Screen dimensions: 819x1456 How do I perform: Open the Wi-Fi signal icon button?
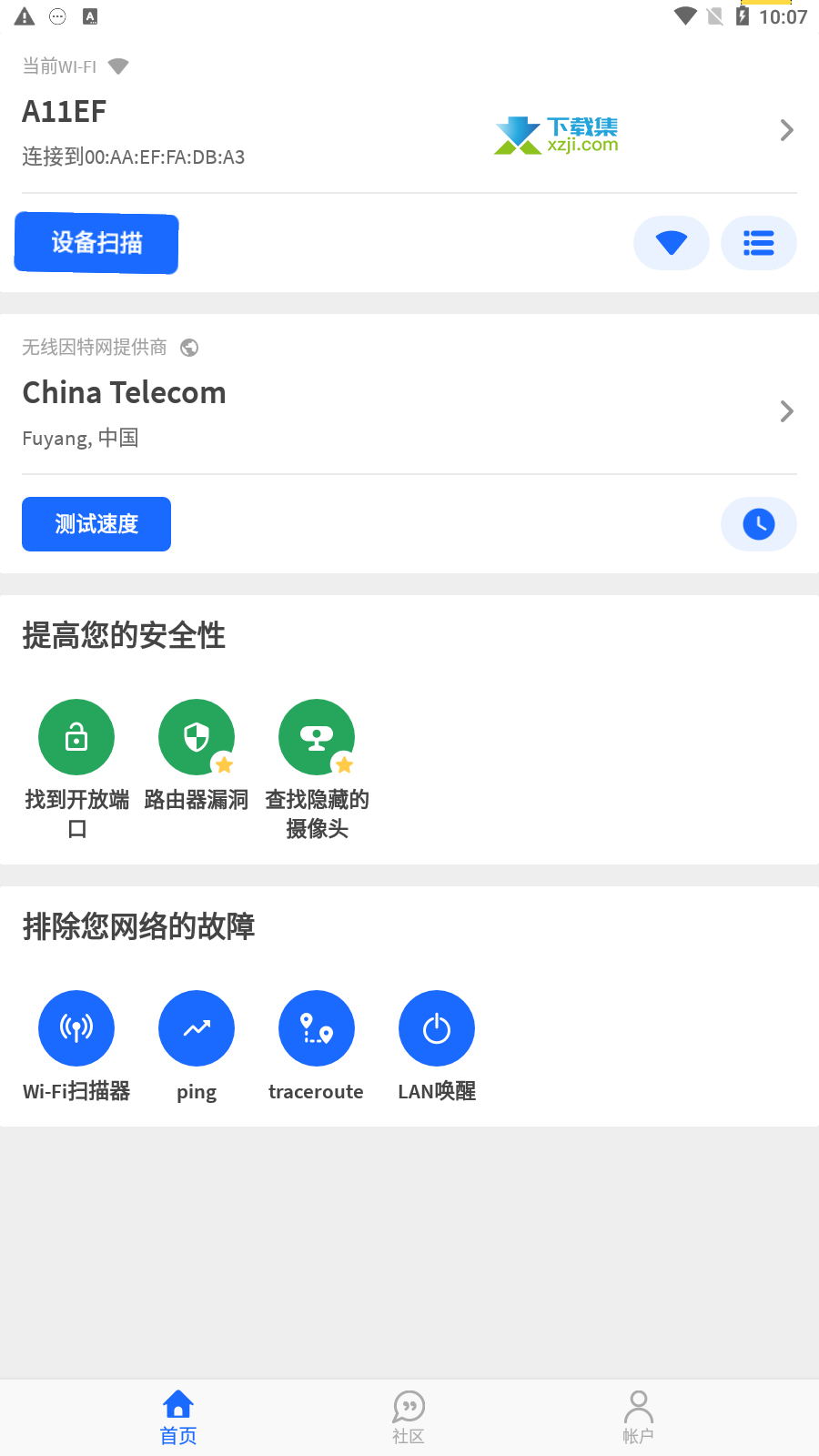[672, 243]
